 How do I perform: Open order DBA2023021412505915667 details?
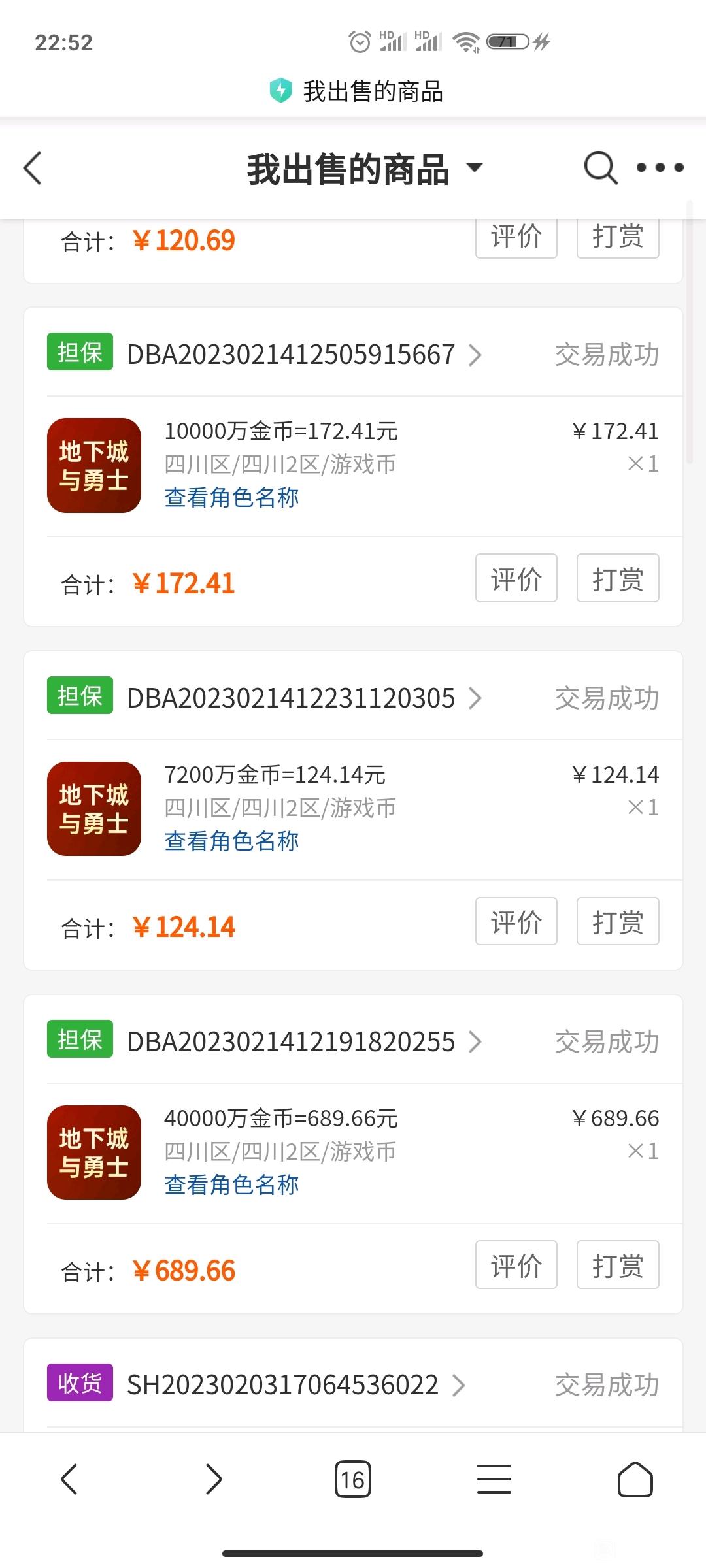[304, 355]
